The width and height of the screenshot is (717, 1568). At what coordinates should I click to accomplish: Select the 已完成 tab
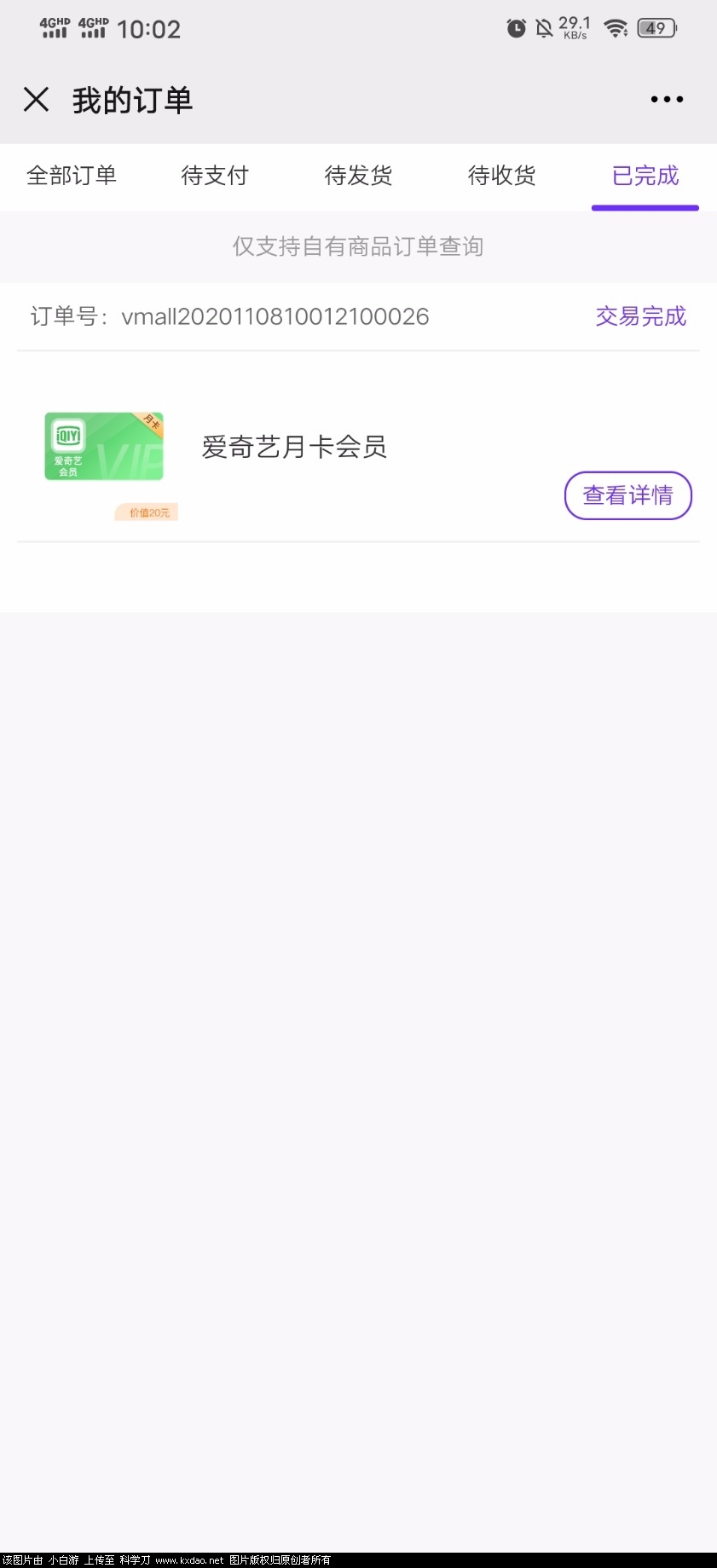click(645, 176)
